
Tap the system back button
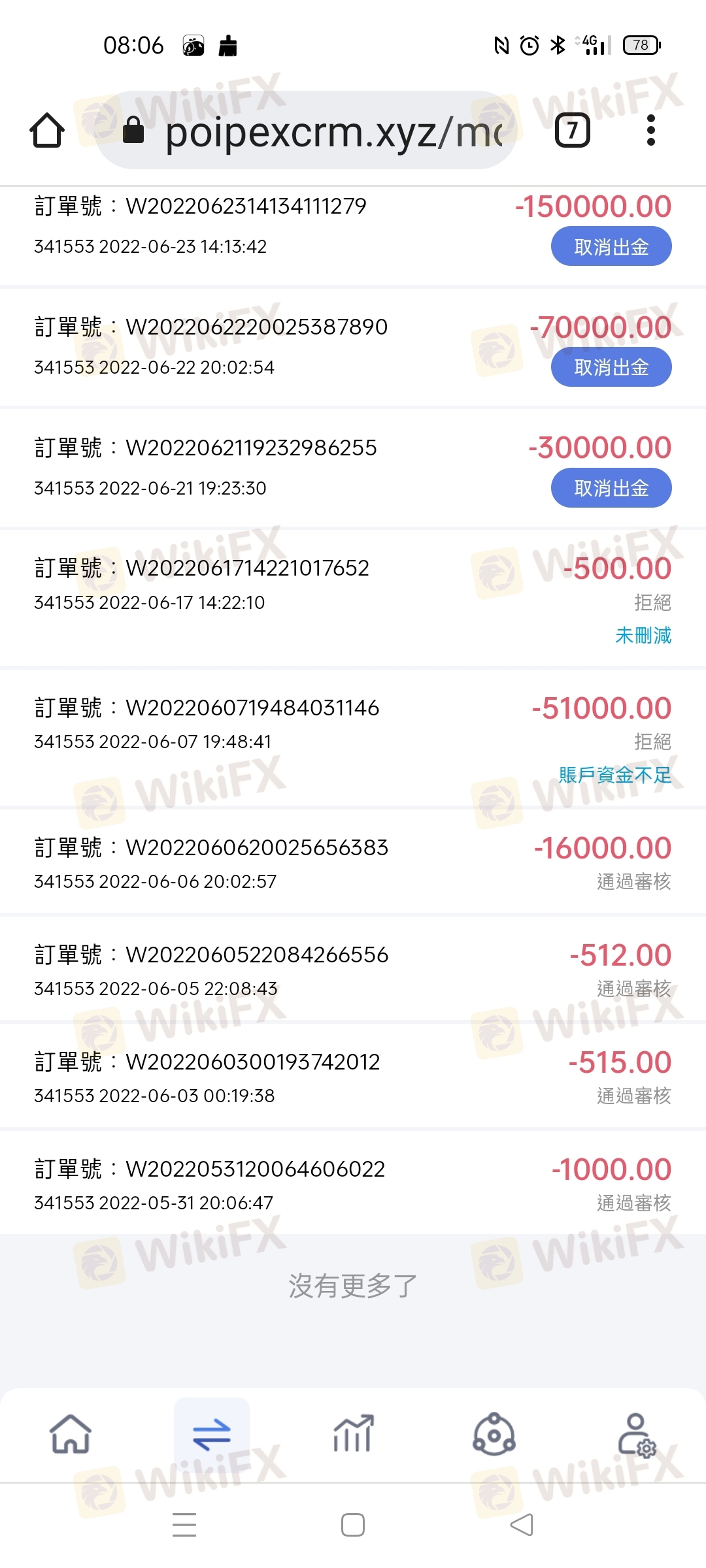[522, 1525]
